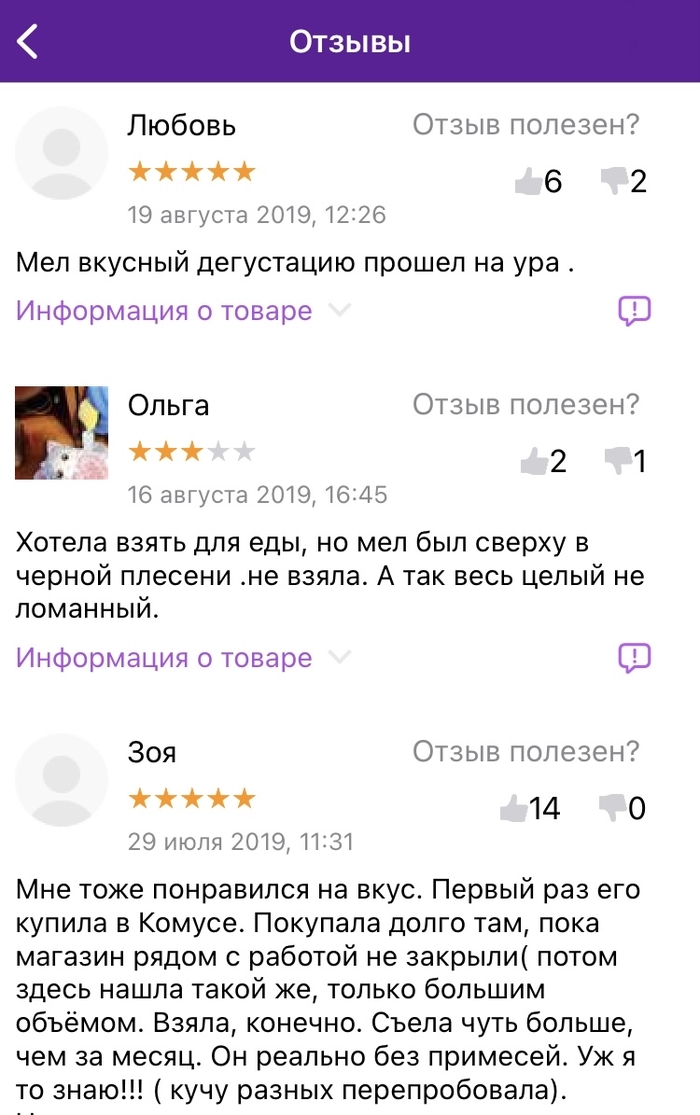
Task: Tap thumbs down on Ольга's review
Action: (617, 461)
